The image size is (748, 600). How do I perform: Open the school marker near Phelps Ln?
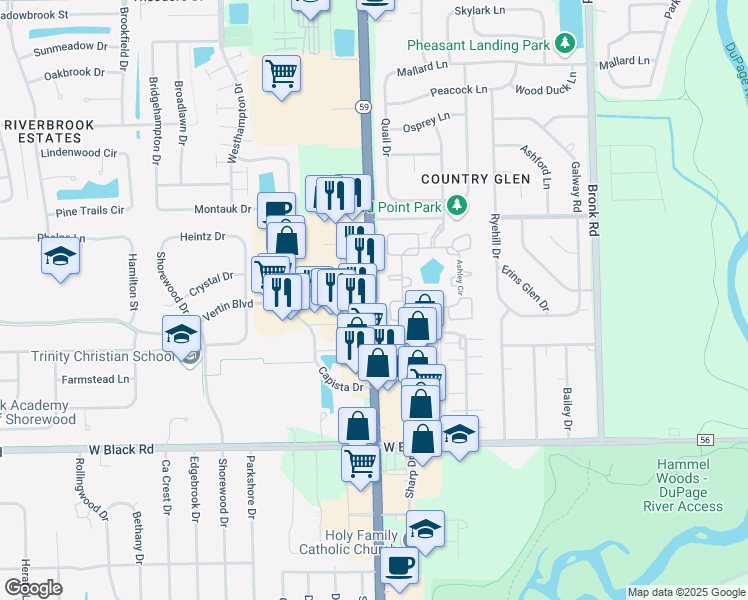61,257
